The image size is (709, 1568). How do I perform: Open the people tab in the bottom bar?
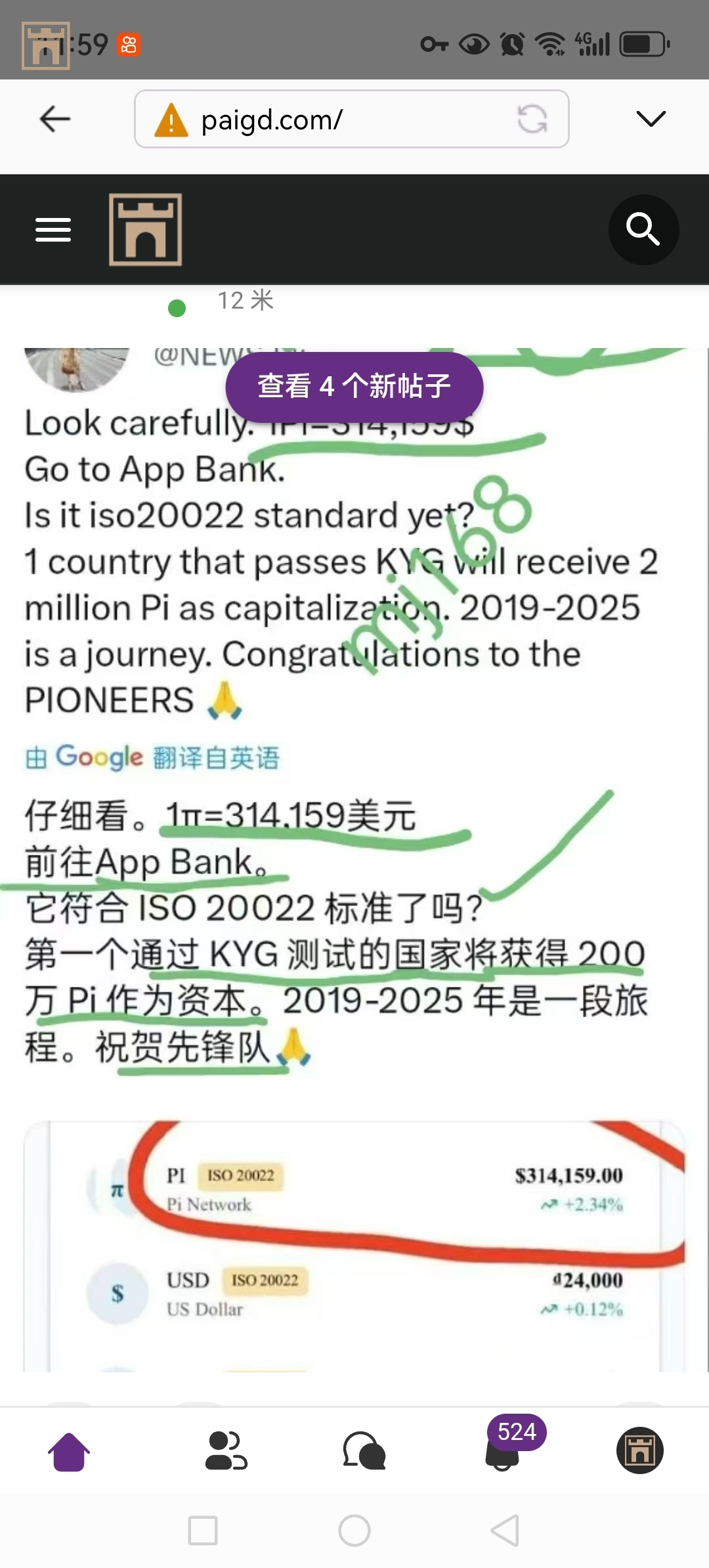click(x=226, y=1451)
